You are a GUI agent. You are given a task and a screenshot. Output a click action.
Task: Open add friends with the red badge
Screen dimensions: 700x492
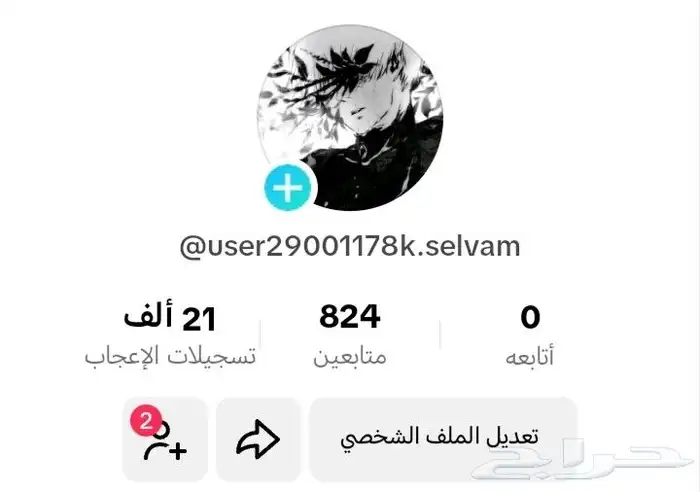165,440
